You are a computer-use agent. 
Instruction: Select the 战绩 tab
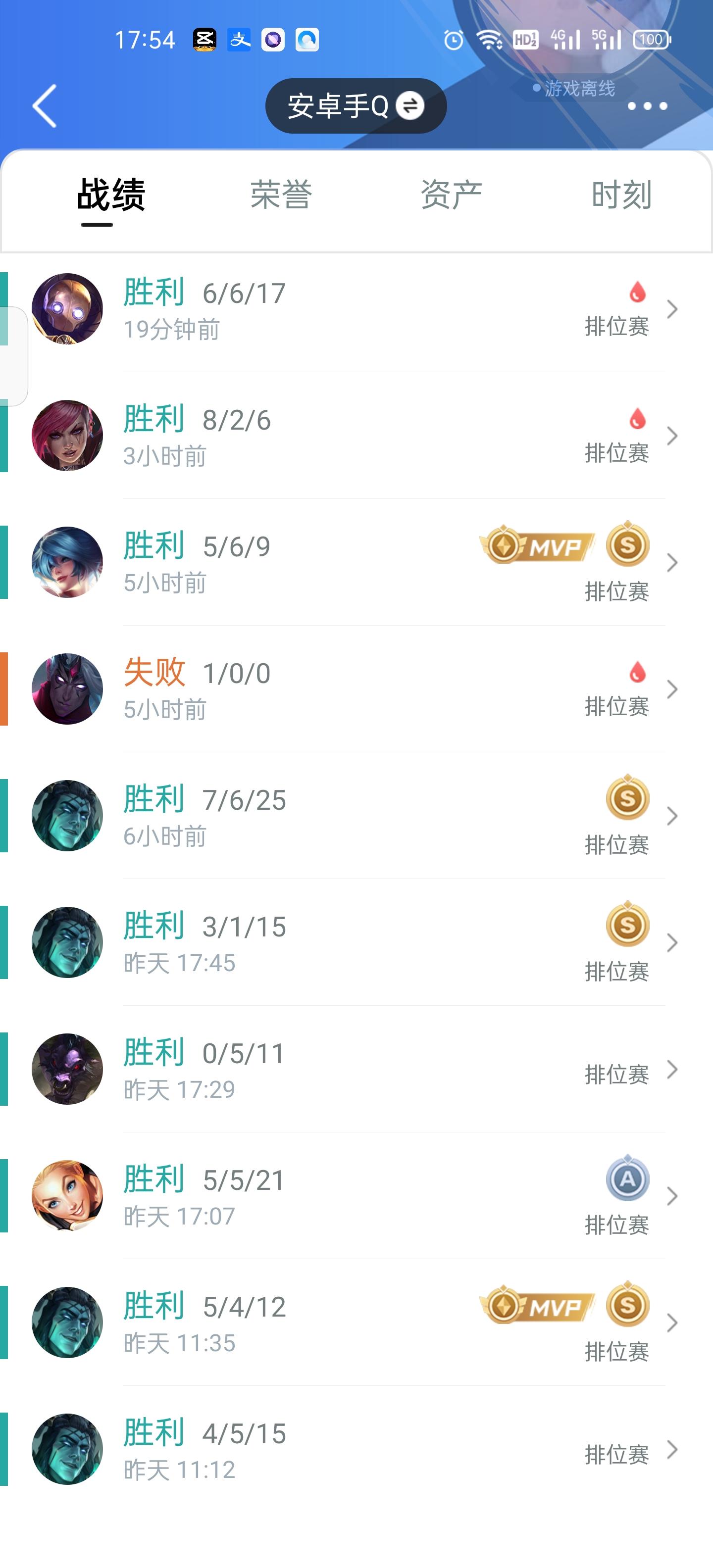click(111, 195)
